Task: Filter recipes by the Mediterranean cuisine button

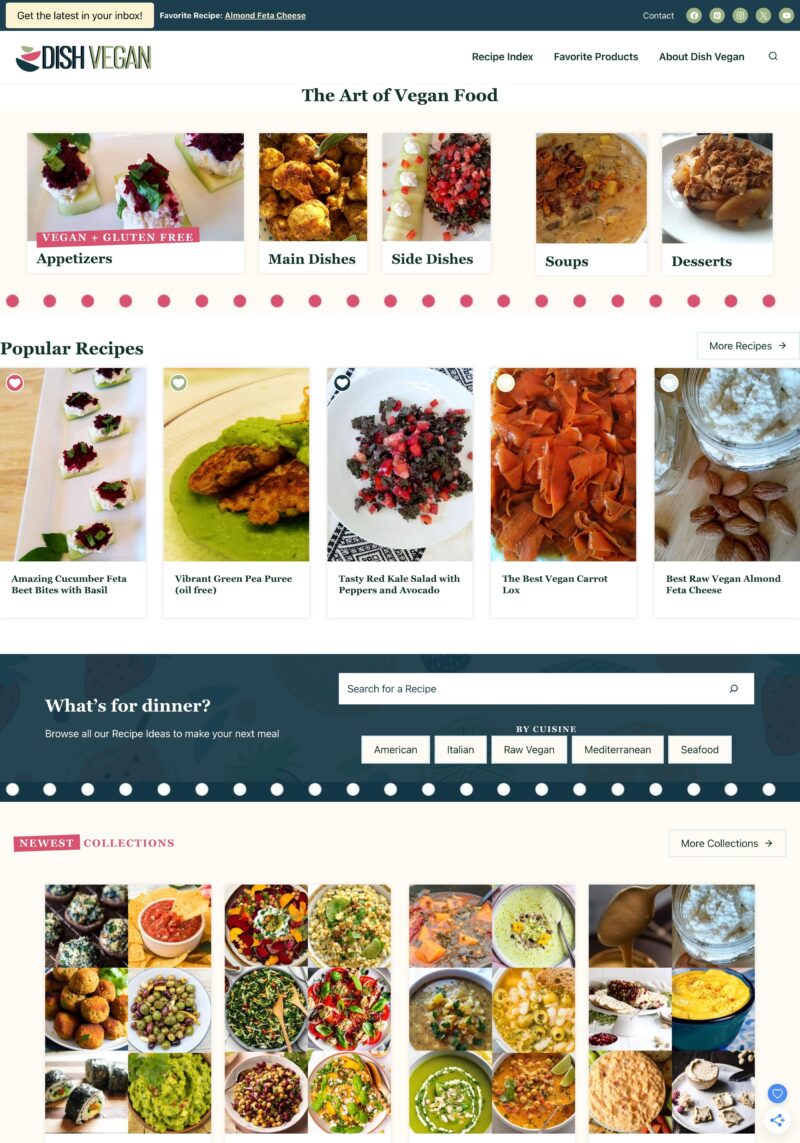Action: 617,749
